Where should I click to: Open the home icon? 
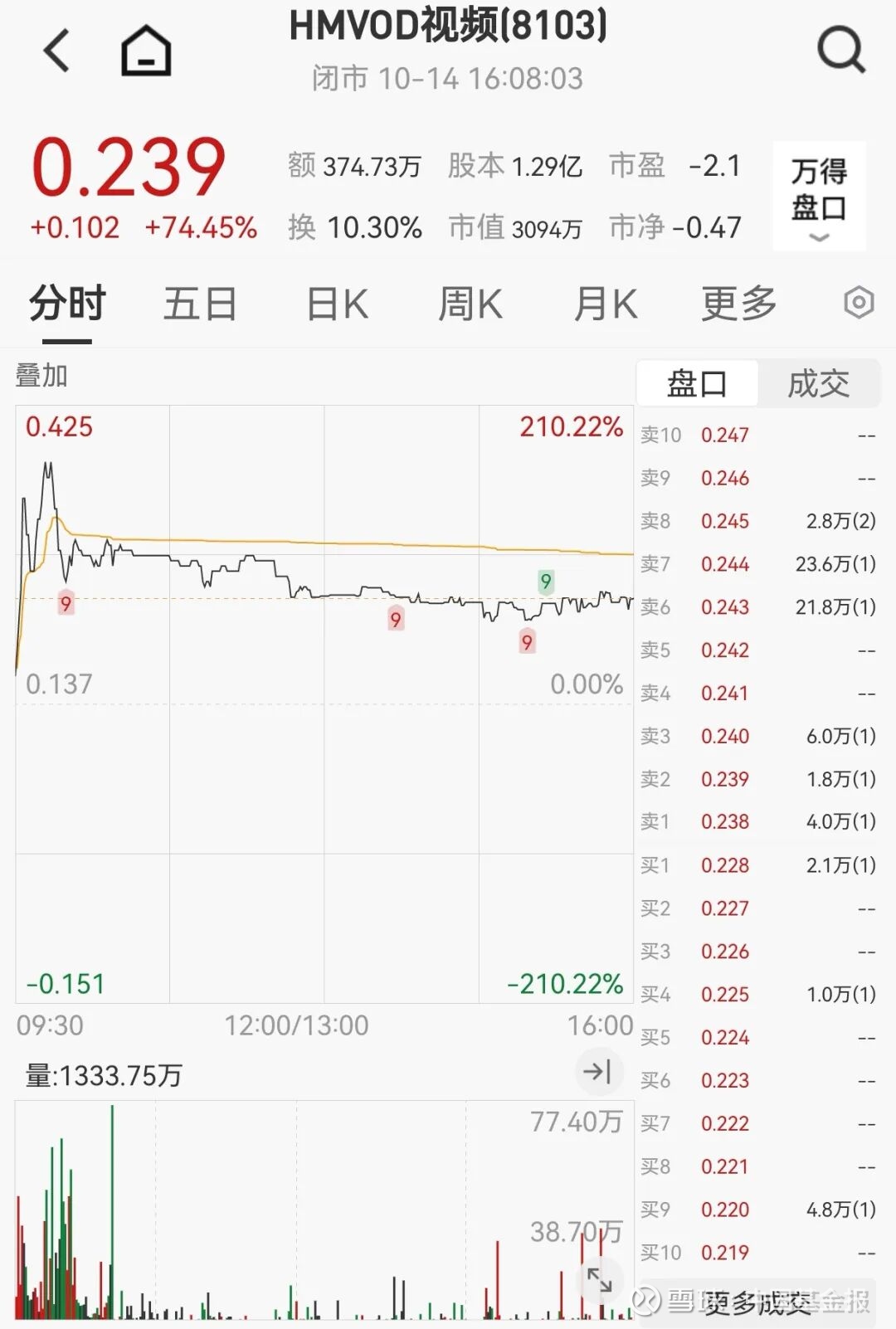coord(146,51)
